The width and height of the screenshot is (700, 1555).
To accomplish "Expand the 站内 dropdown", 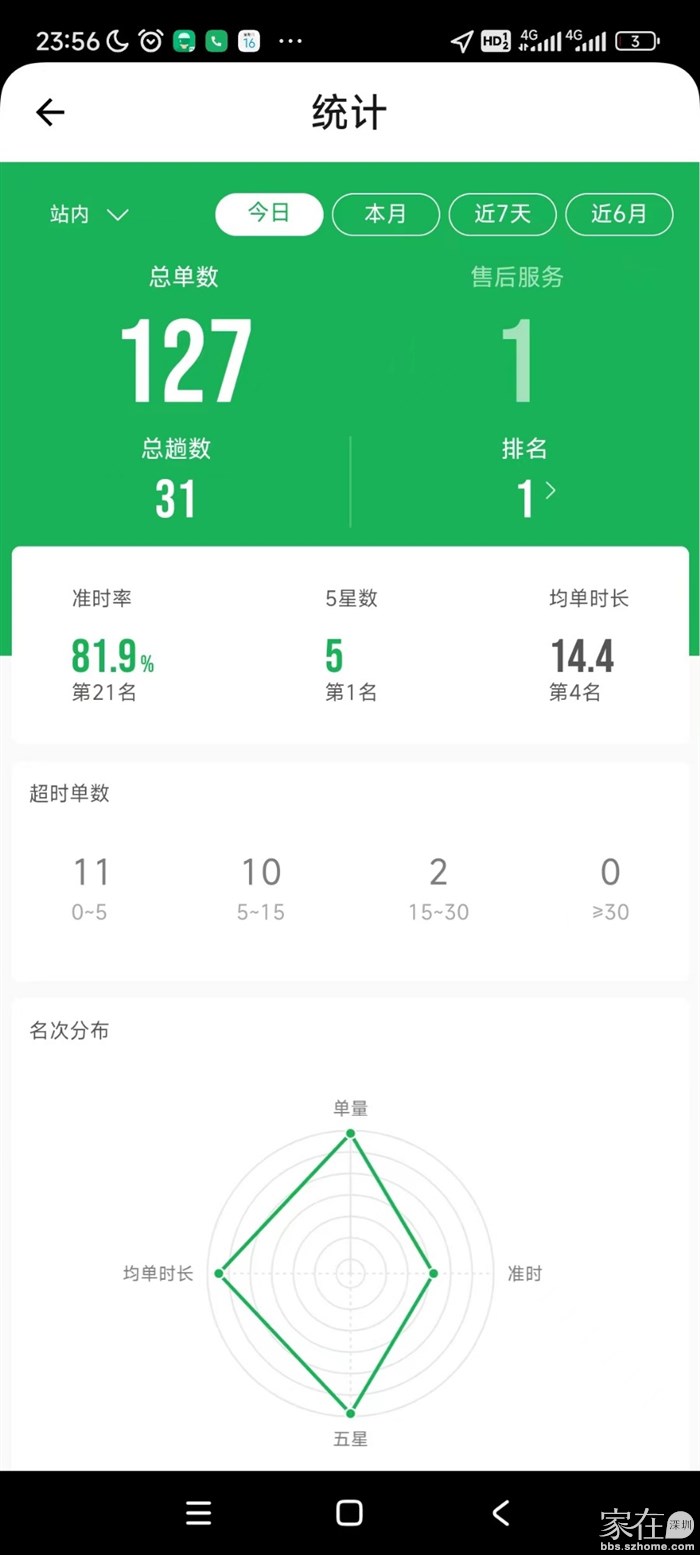I will [x=89, y=214].
